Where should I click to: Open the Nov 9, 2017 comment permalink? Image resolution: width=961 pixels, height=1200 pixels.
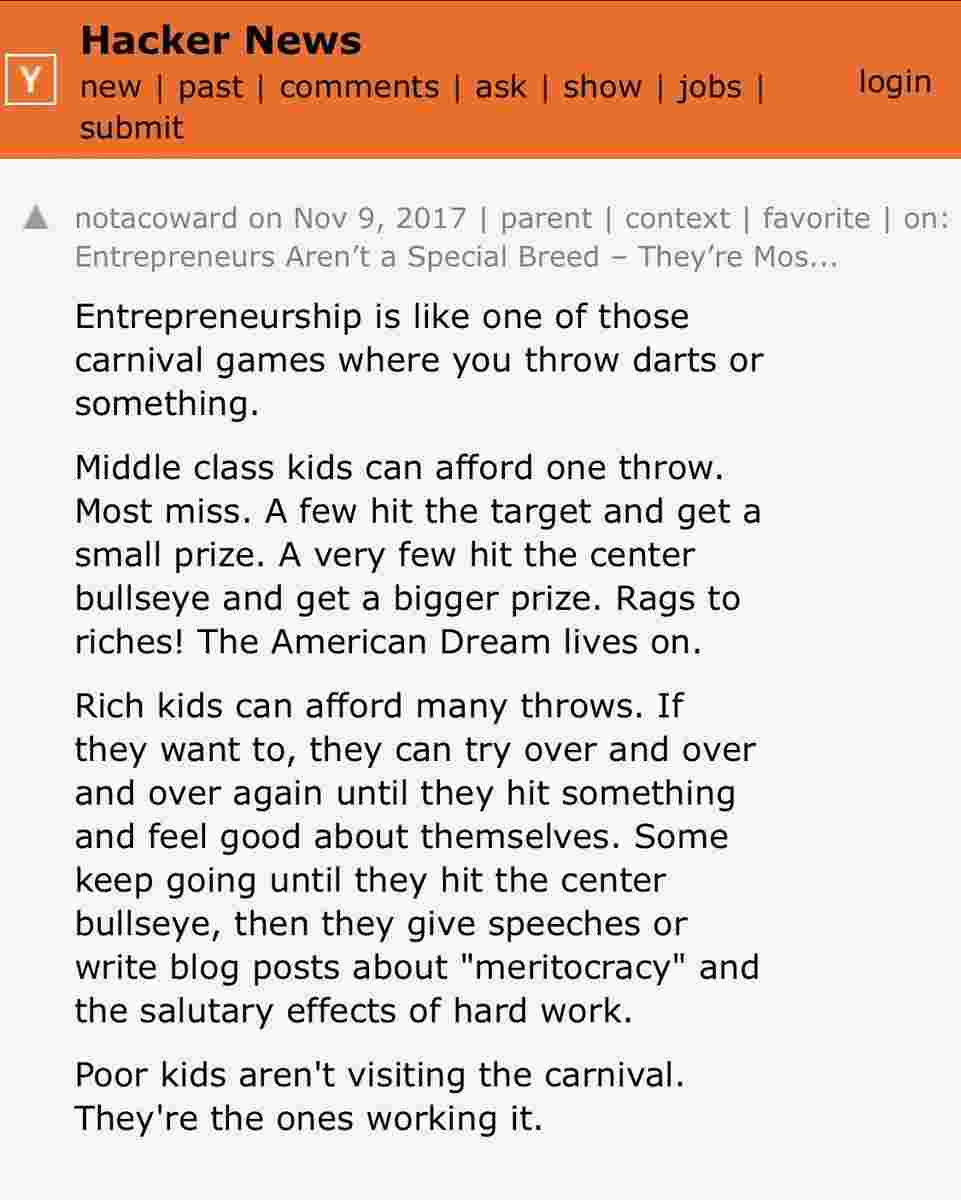click(x=380, y=218)
